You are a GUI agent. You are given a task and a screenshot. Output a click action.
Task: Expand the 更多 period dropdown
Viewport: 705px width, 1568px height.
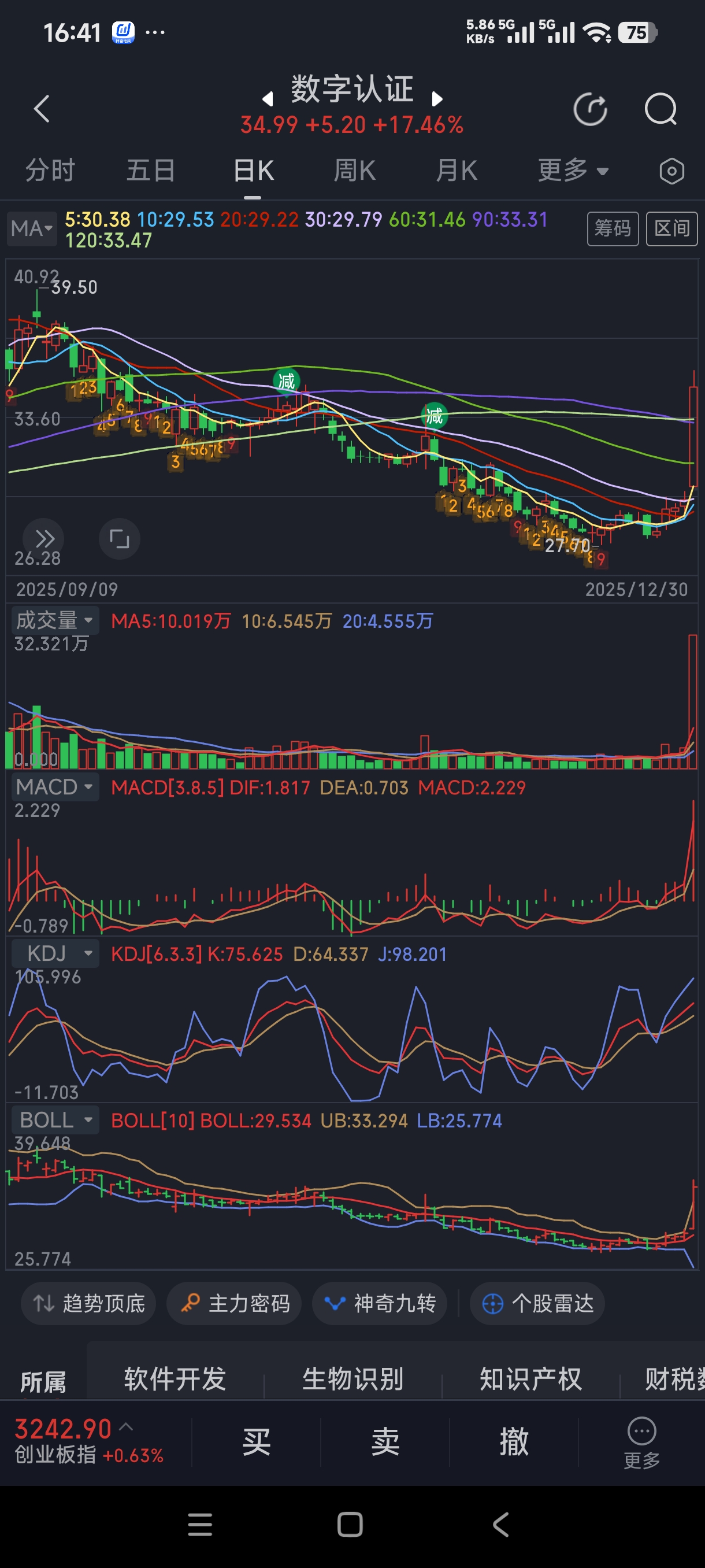pos(573,171)
